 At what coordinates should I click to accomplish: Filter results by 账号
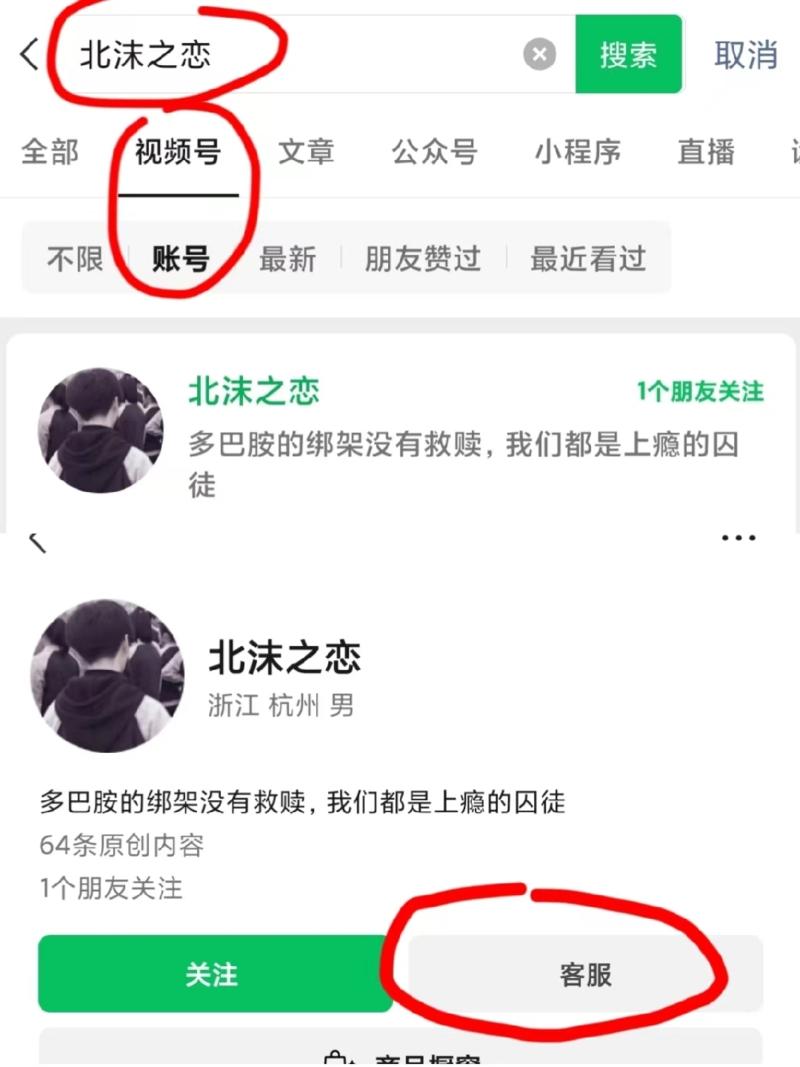[181, 259]
